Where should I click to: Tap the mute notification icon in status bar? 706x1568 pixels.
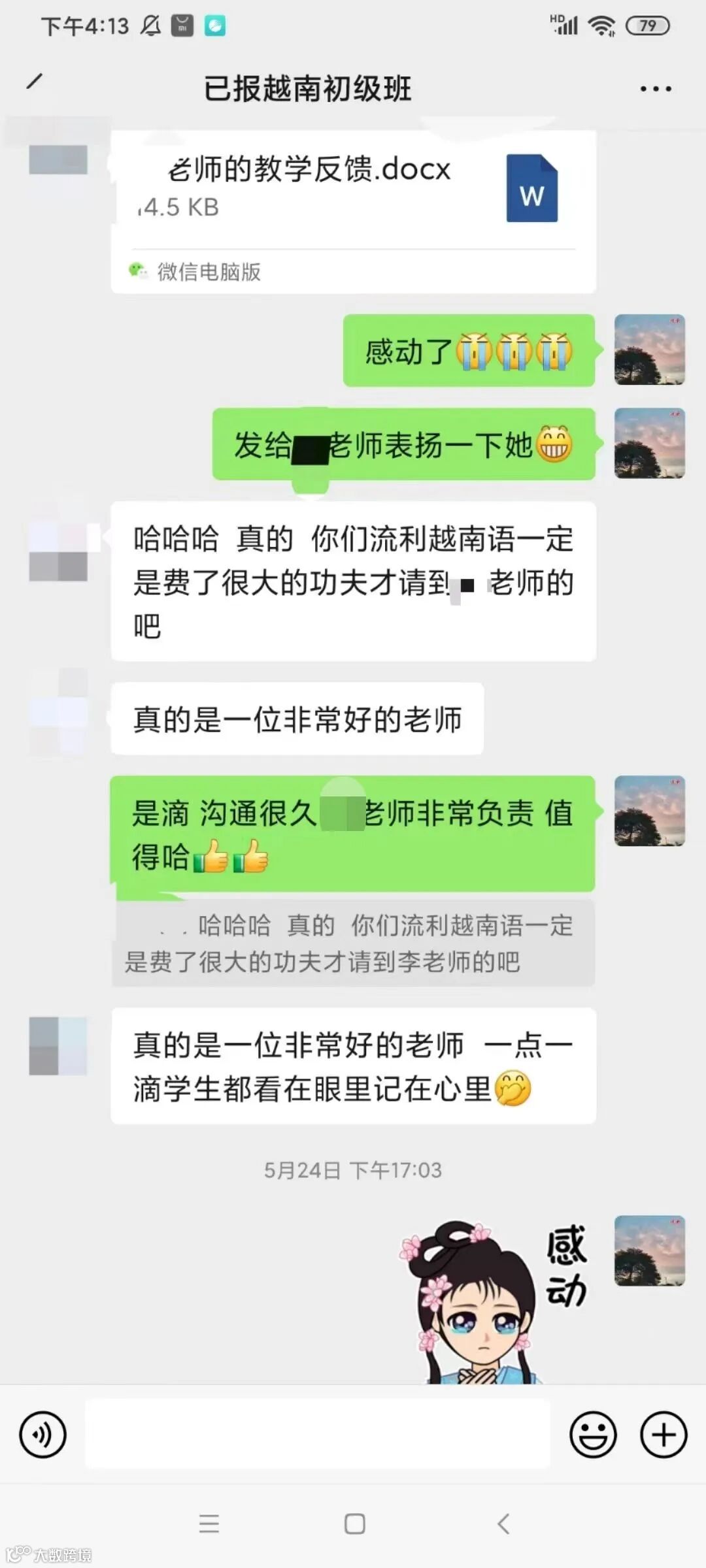click(x=150, y=25)
